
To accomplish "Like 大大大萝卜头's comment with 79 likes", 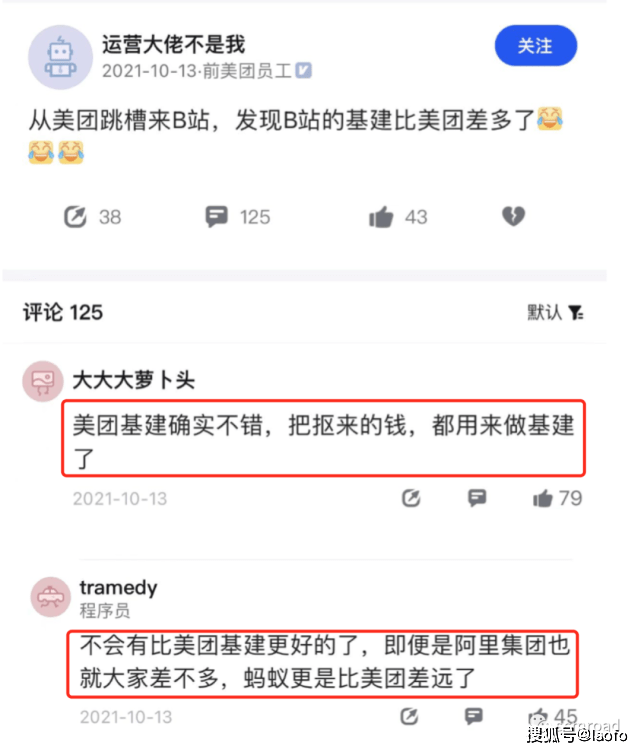I will coord(544,498).
